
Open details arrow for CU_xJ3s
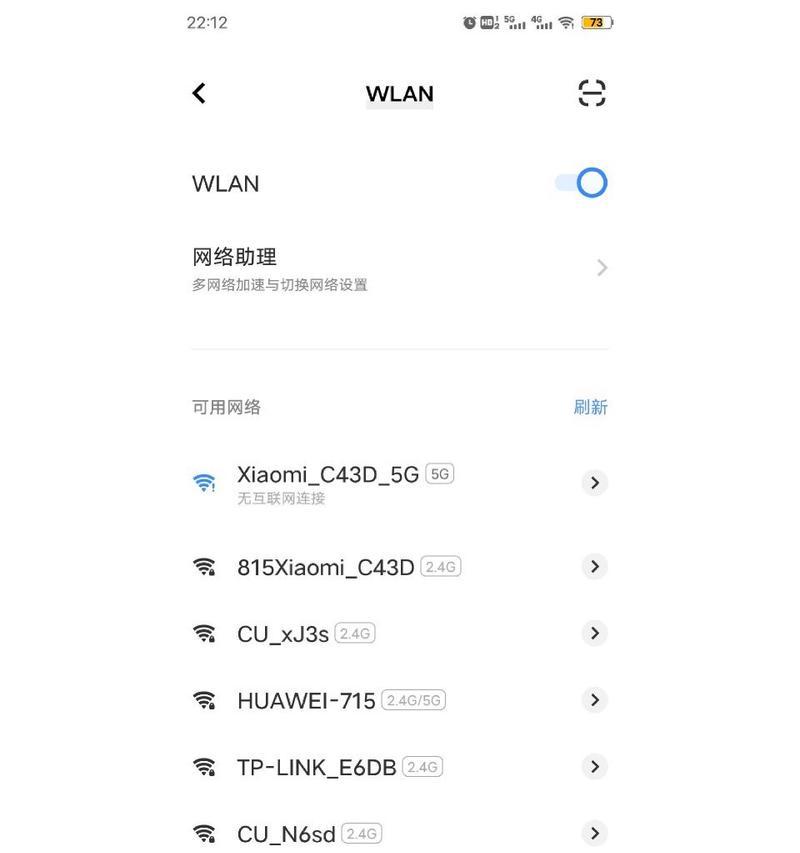[x=594, y=633]
